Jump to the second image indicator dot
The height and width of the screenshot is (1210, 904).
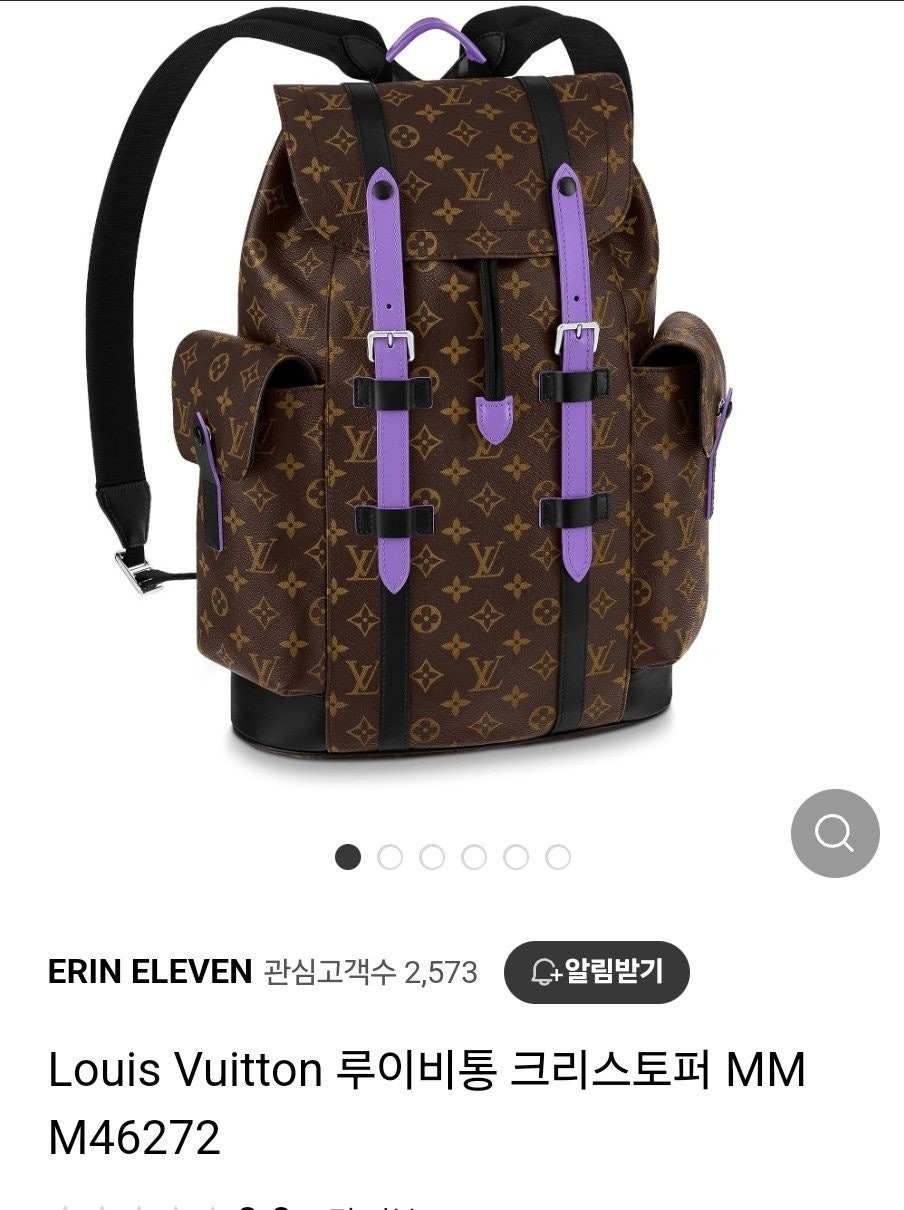click(390, 857)
